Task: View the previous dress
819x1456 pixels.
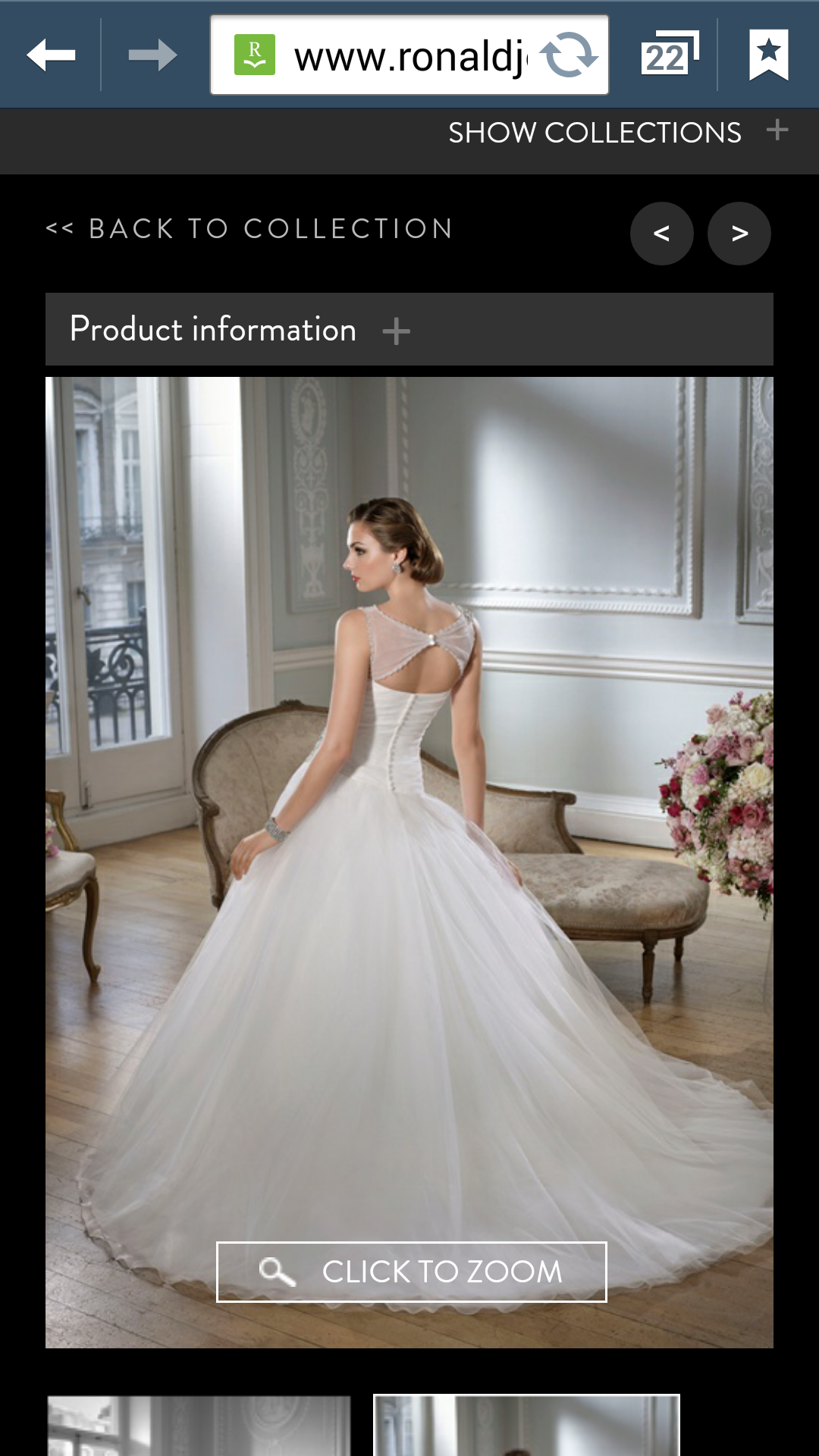Action: click(x=661, y=234)
